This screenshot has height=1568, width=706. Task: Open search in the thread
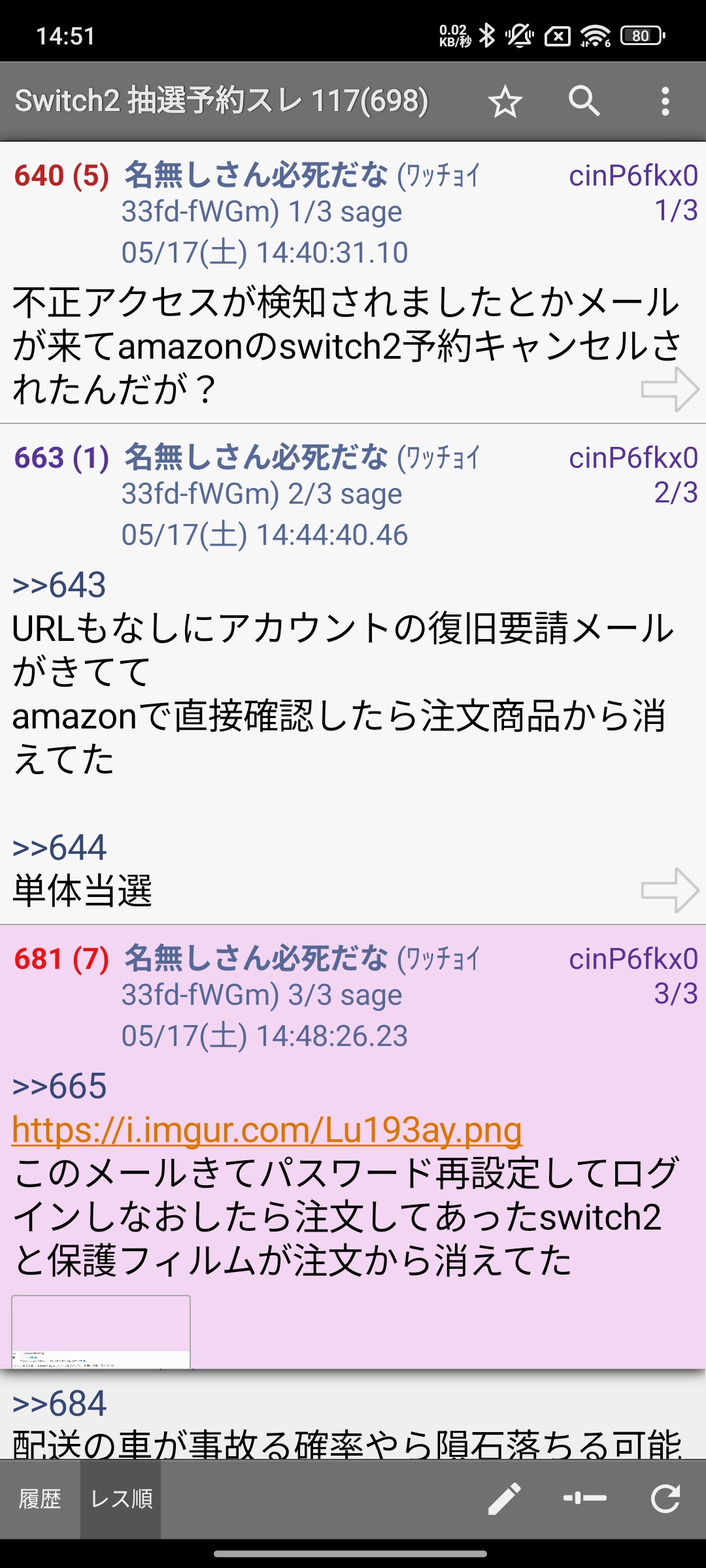[584, 101]
